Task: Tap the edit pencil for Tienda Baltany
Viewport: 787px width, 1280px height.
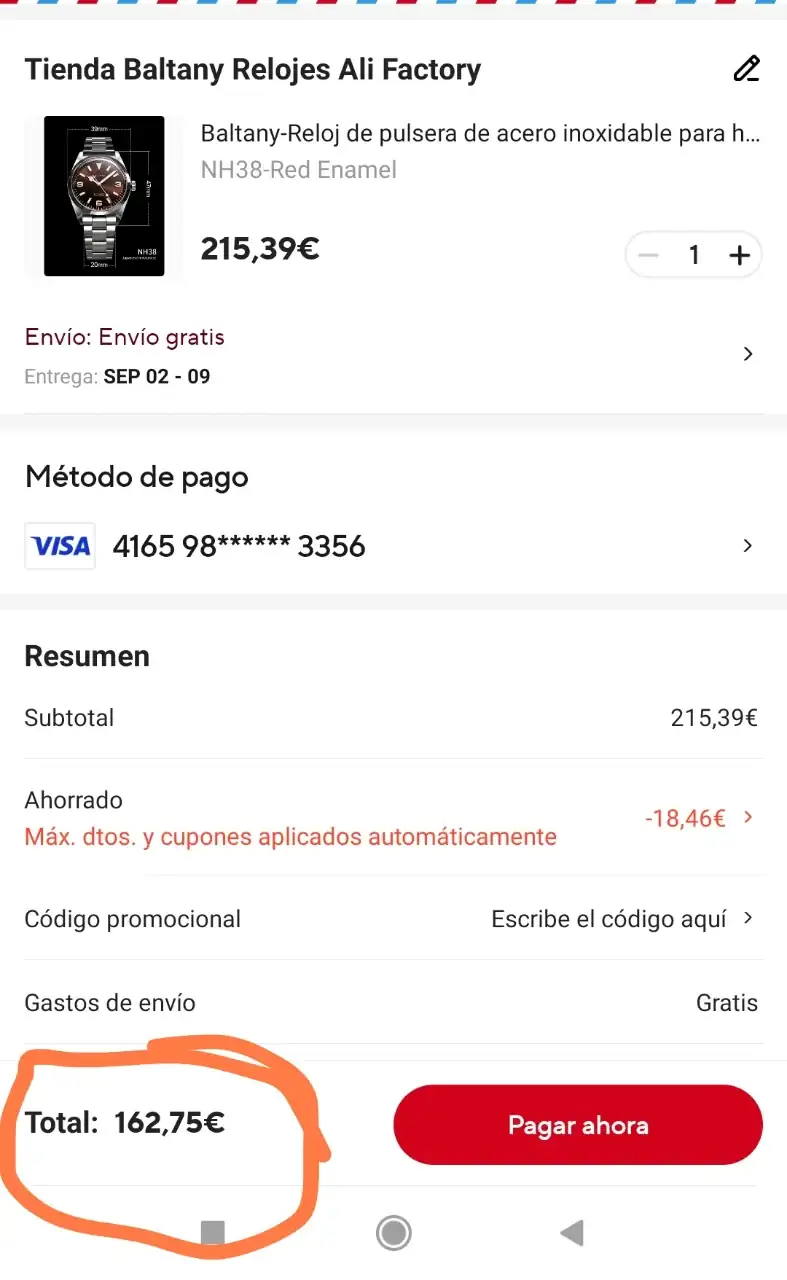Action: 746,69
